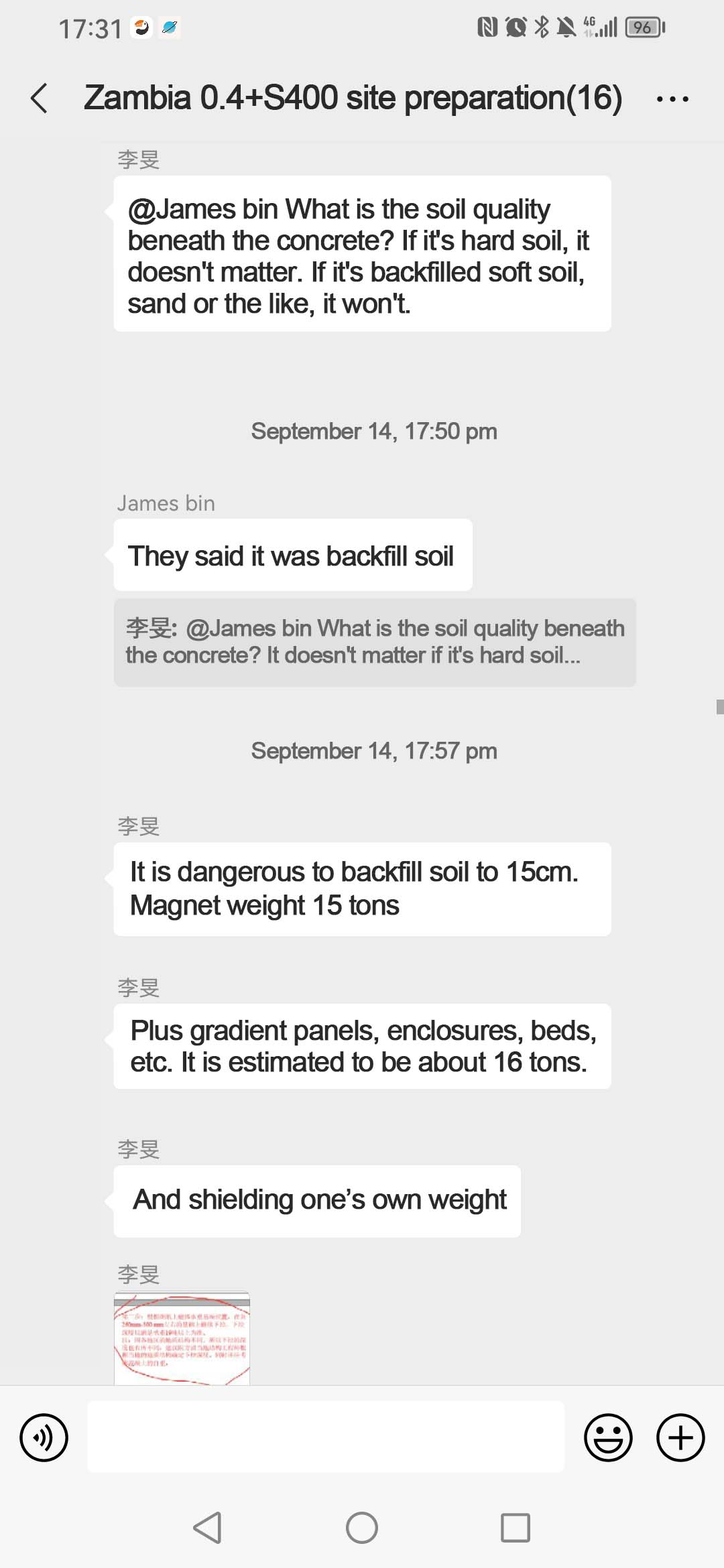Viewport: 724px width, 1568px height.
Task: Open the plus attachment menu
Action: 680,1437
